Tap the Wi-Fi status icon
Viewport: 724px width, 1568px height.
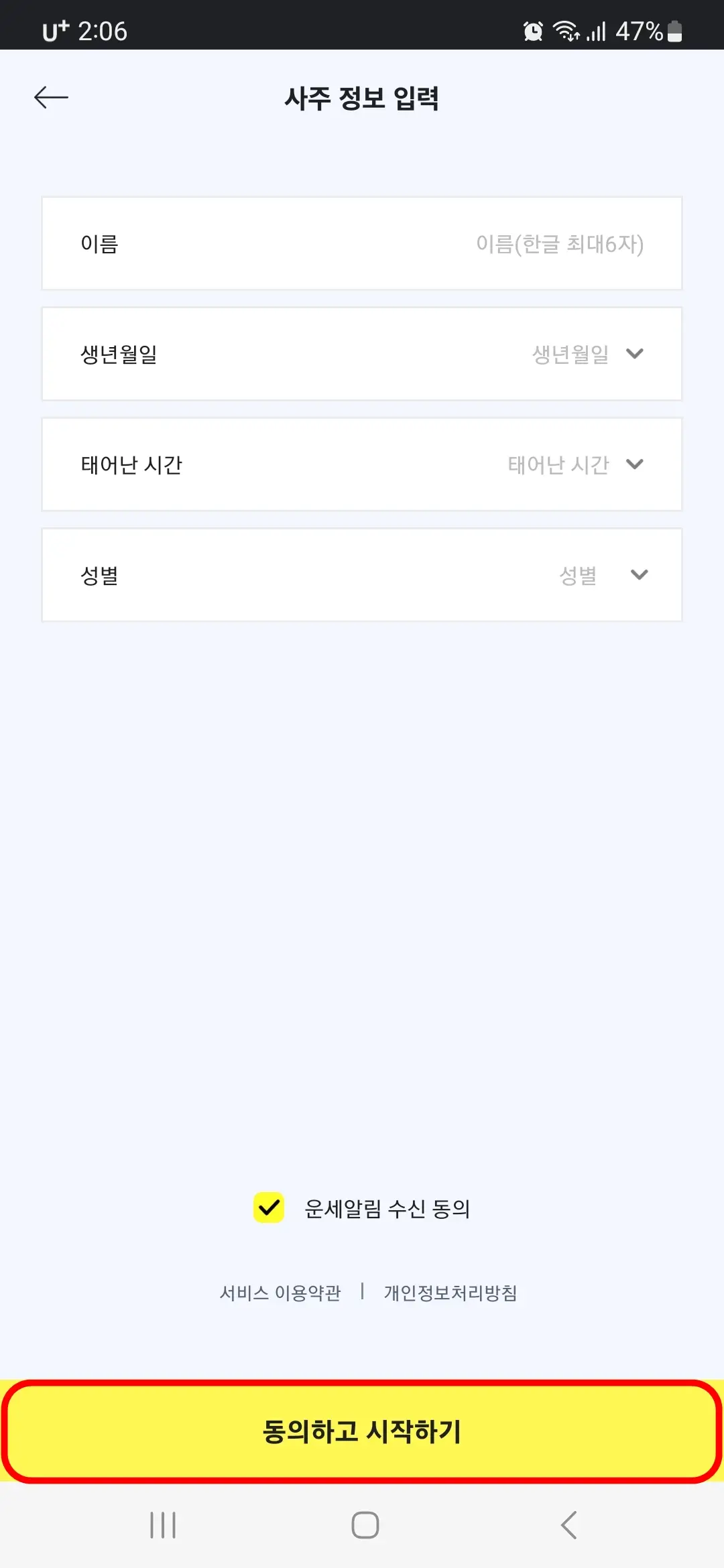[565, 31]
